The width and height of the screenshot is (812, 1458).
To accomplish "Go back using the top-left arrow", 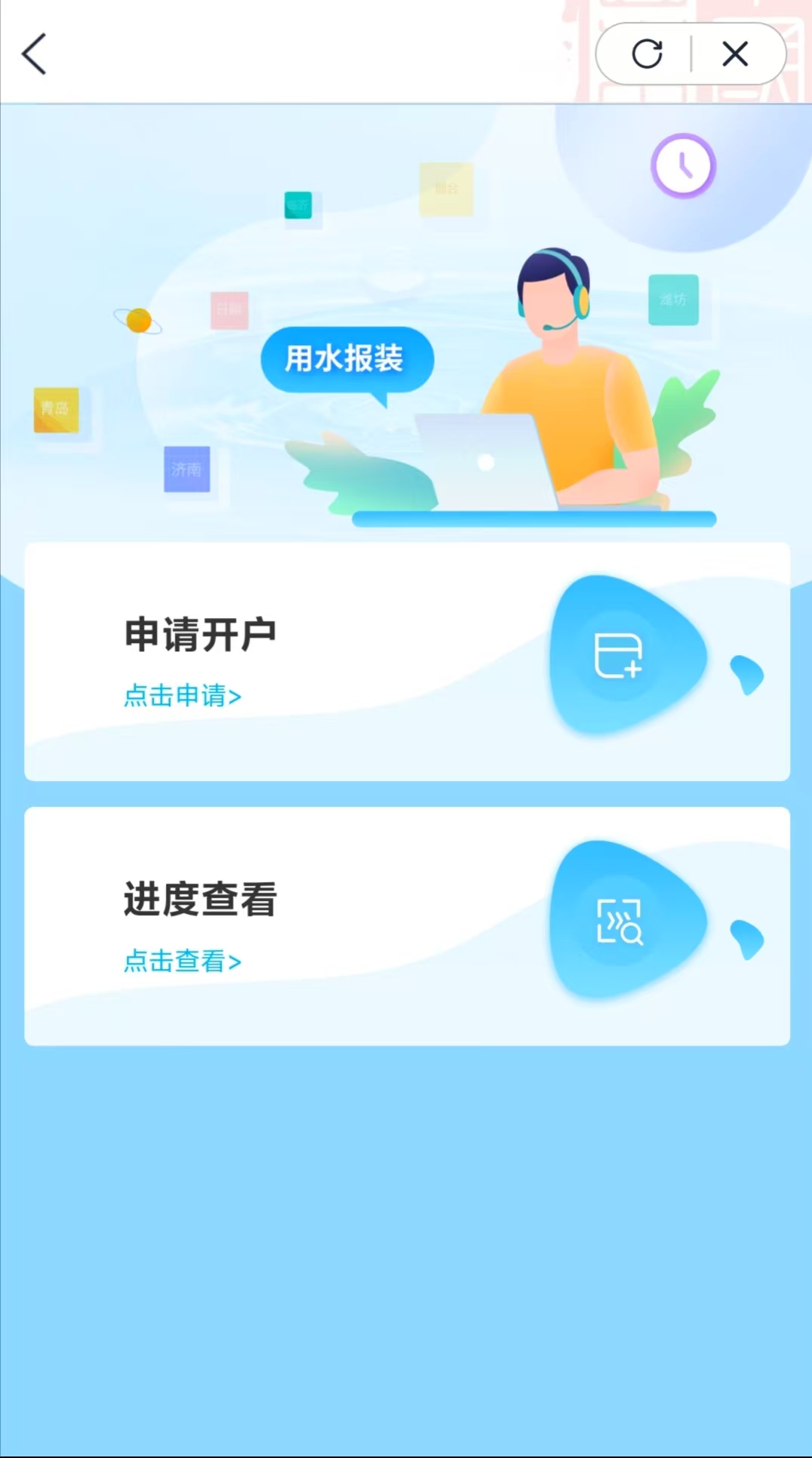I will click(35, 54).
